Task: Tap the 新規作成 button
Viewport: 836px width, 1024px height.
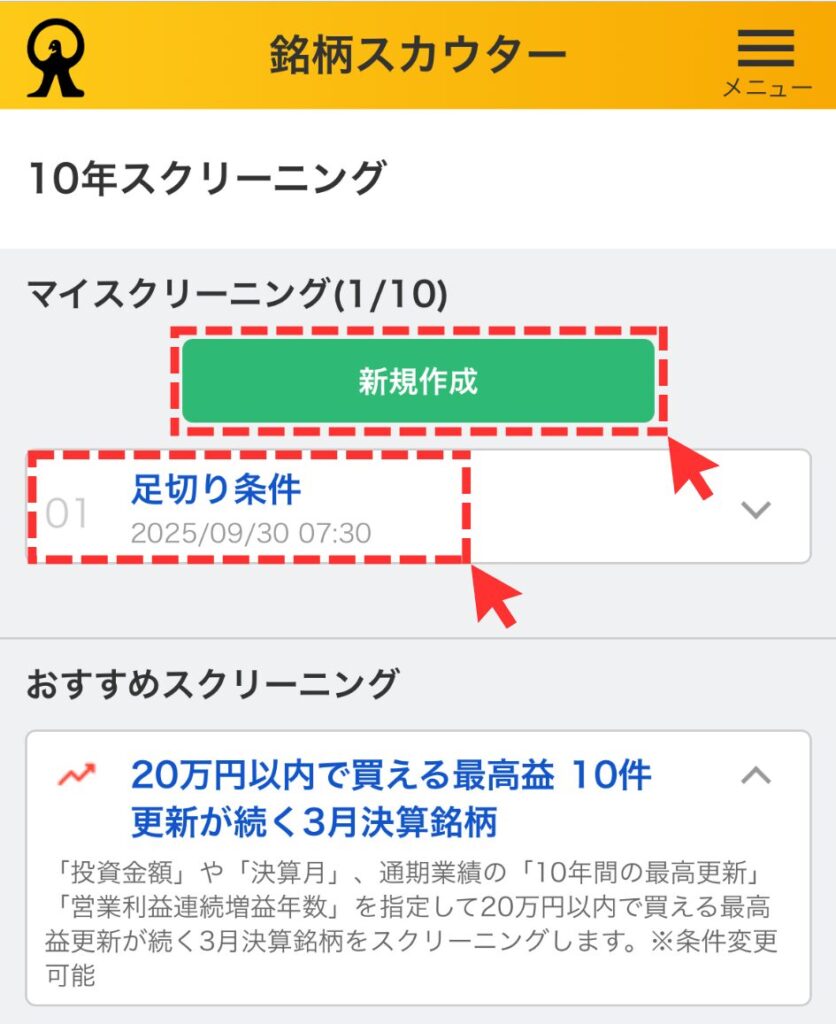Action: pos(418,381)
